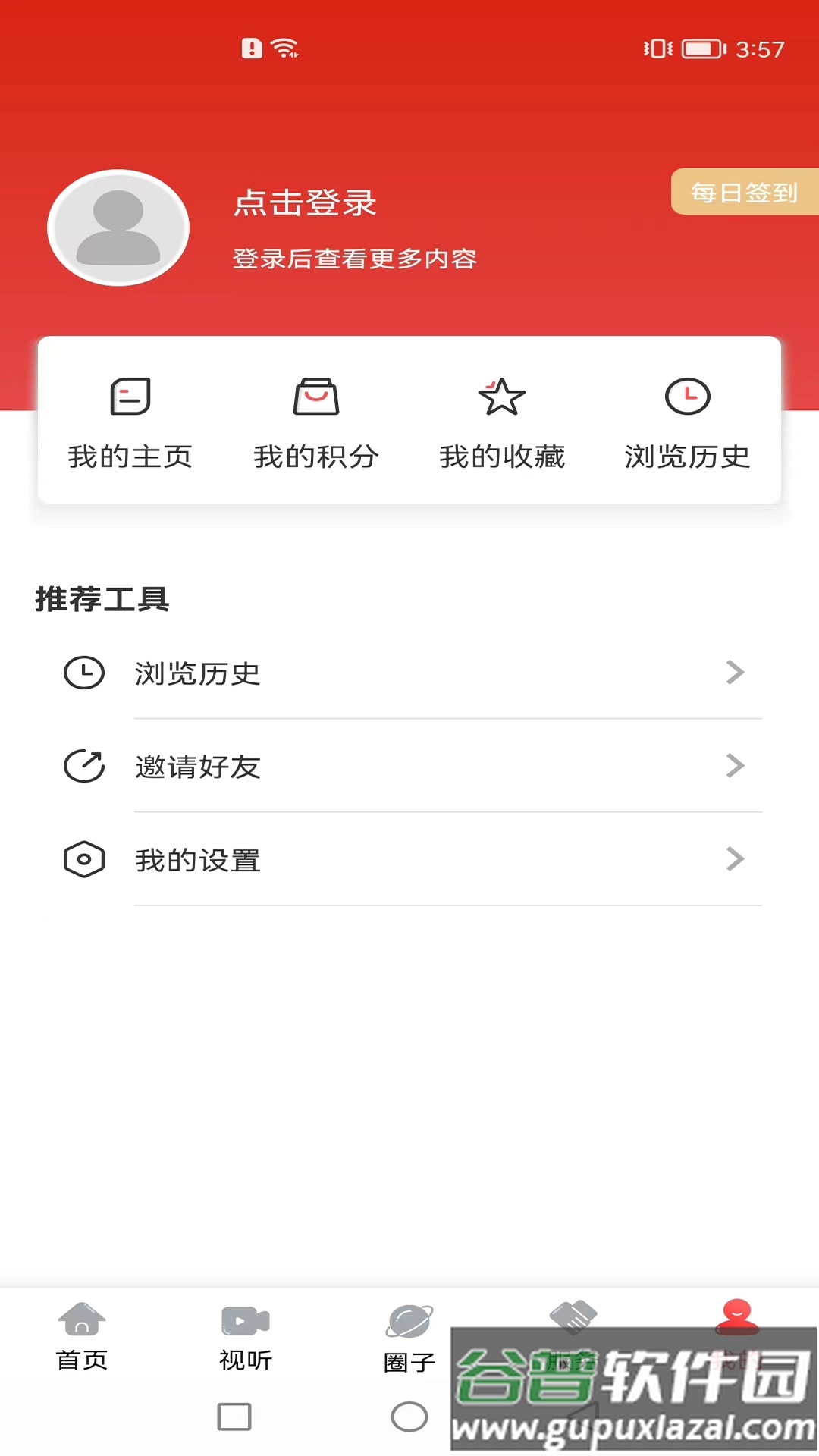This screenshot has width=819, height=1456.
Task: Open settings via the 我的设置 gear icon
Action: (x=84, y=859)
